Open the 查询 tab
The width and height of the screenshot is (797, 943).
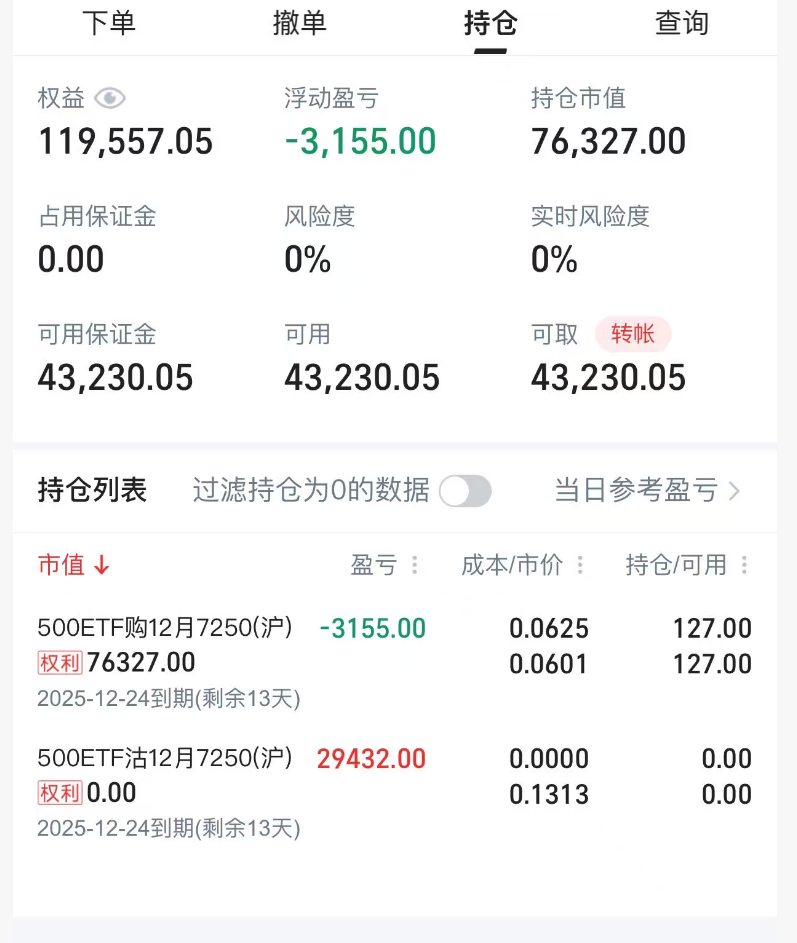tap(681, 23)
